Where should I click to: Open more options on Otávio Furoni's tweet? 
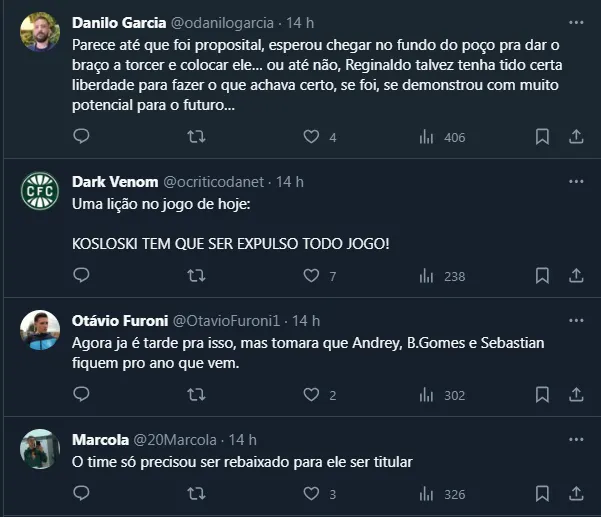(576, 321)
